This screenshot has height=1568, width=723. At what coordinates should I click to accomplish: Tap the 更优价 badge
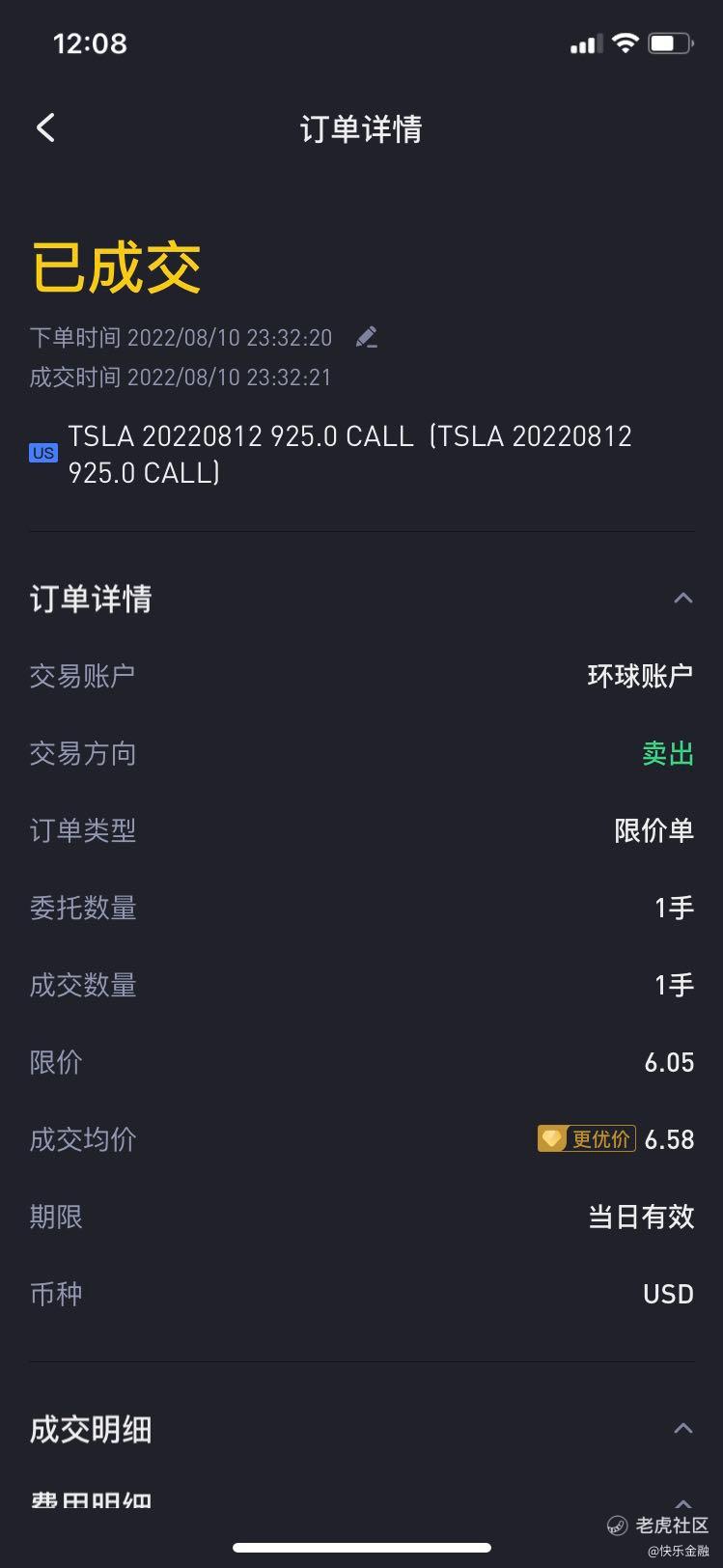pos(586,1139)
